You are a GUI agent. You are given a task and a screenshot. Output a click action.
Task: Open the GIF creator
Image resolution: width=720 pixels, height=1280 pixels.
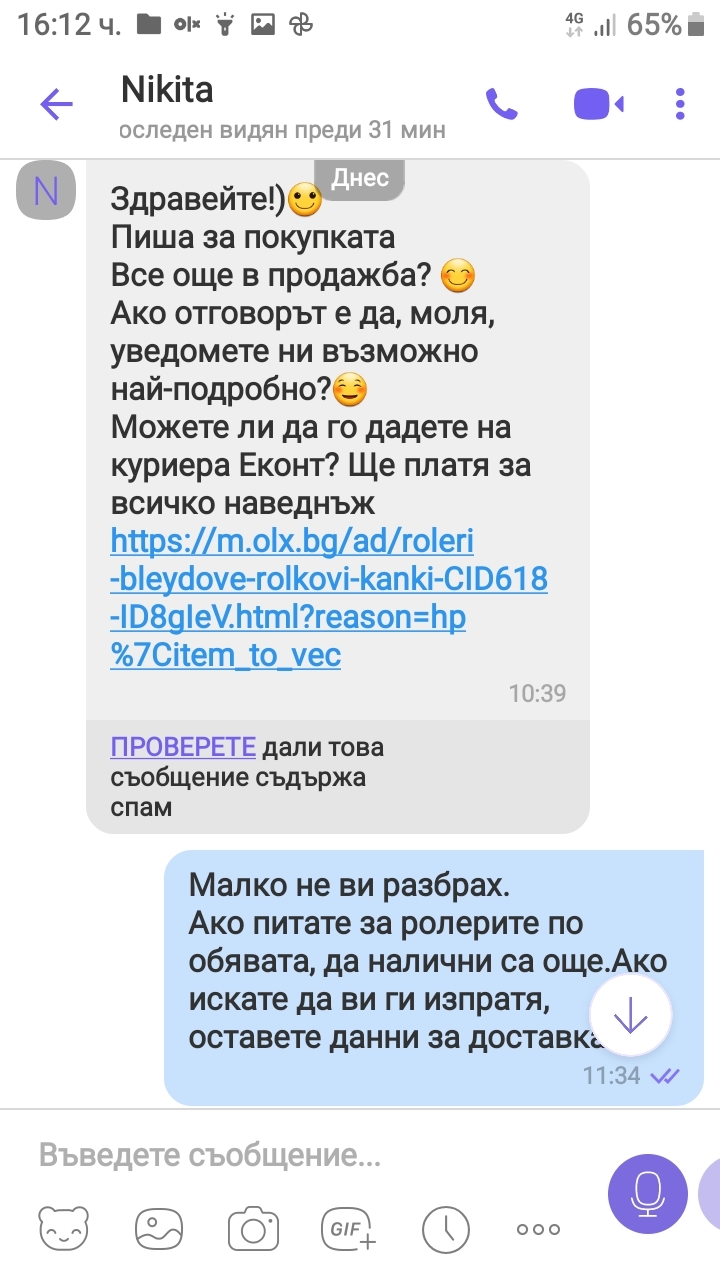348,1228
